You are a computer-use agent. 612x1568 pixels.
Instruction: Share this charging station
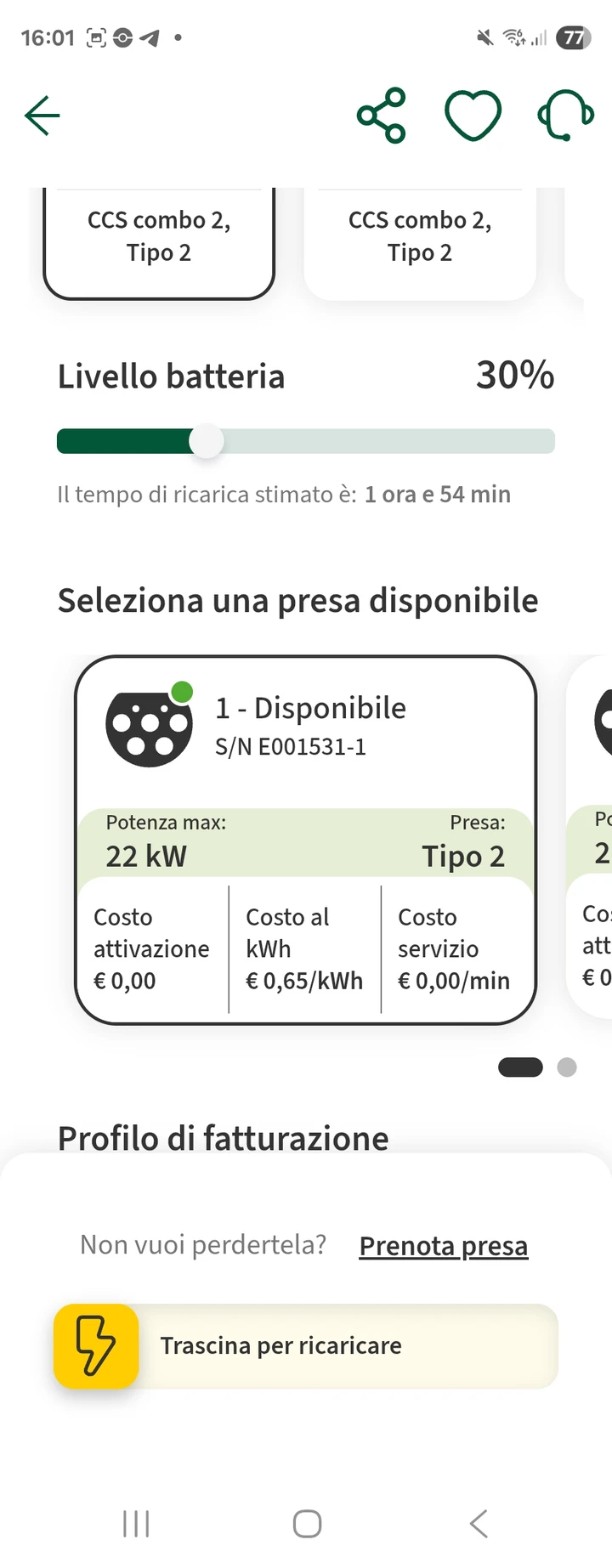(x=382, y=116)
